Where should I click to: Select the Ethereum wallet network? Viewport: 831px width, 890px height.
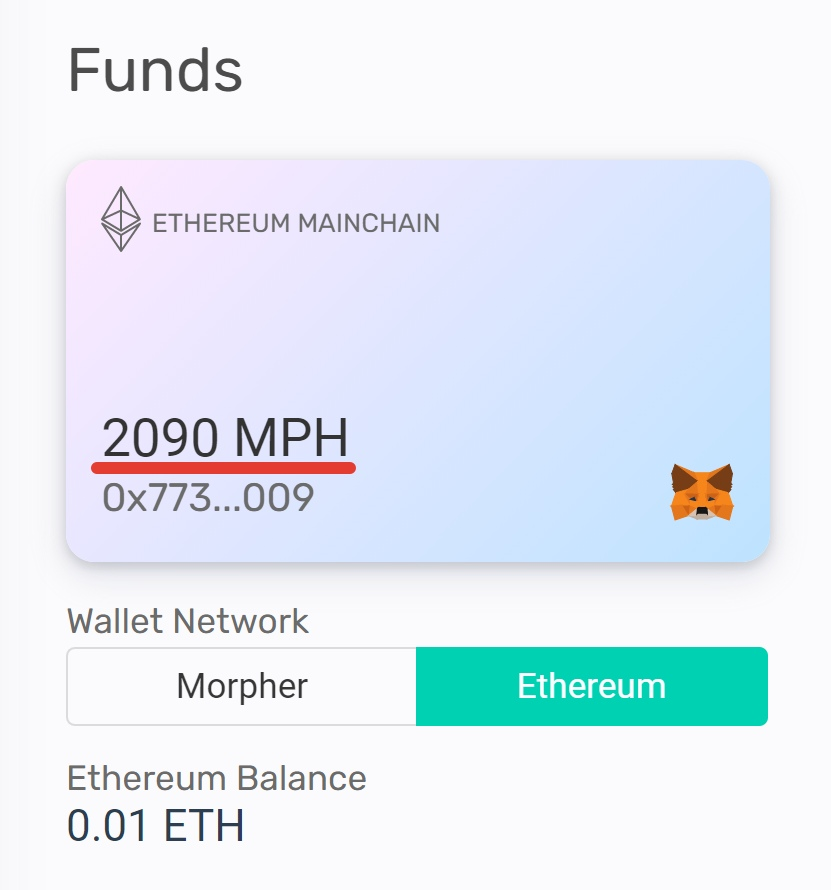(591, 686)
